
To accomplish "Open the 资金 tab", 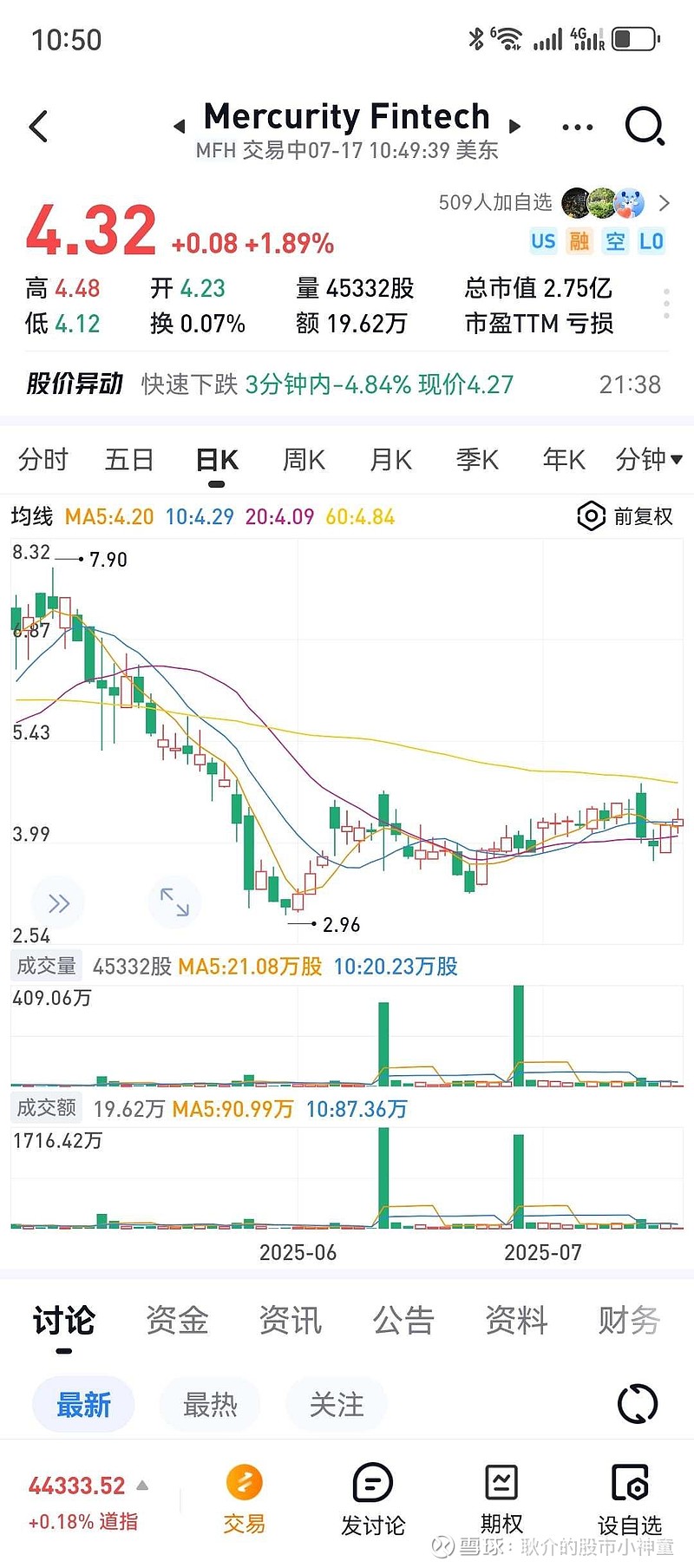I will pyautogui.click(x=177, y=1320).
